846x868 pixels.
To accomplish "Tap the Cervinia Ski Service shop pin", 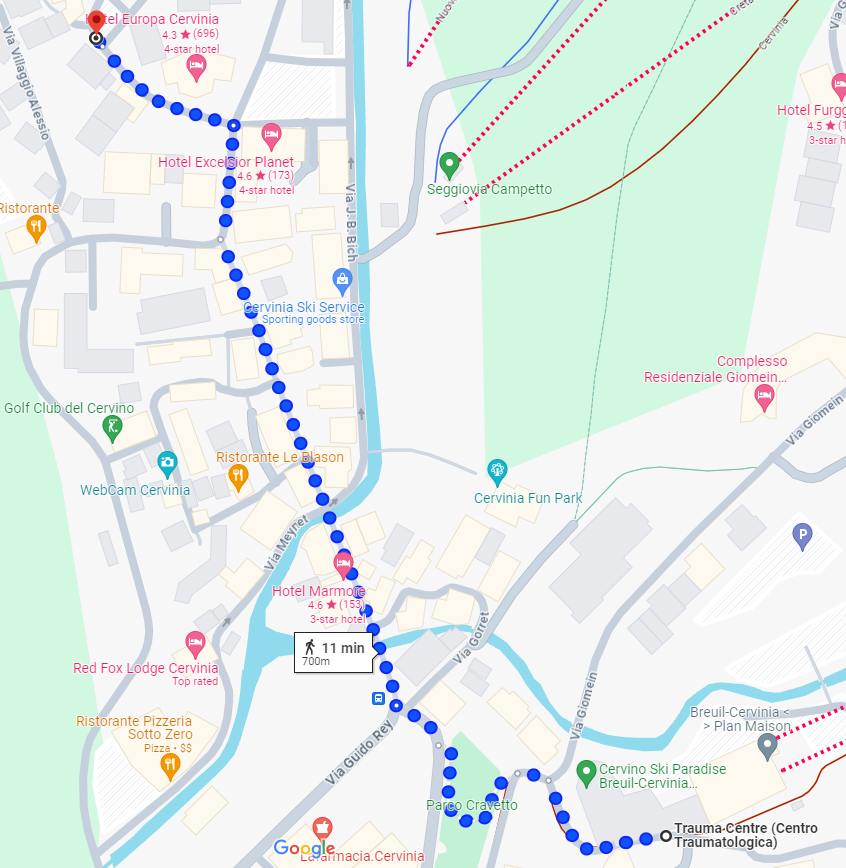I will (342, 279).
